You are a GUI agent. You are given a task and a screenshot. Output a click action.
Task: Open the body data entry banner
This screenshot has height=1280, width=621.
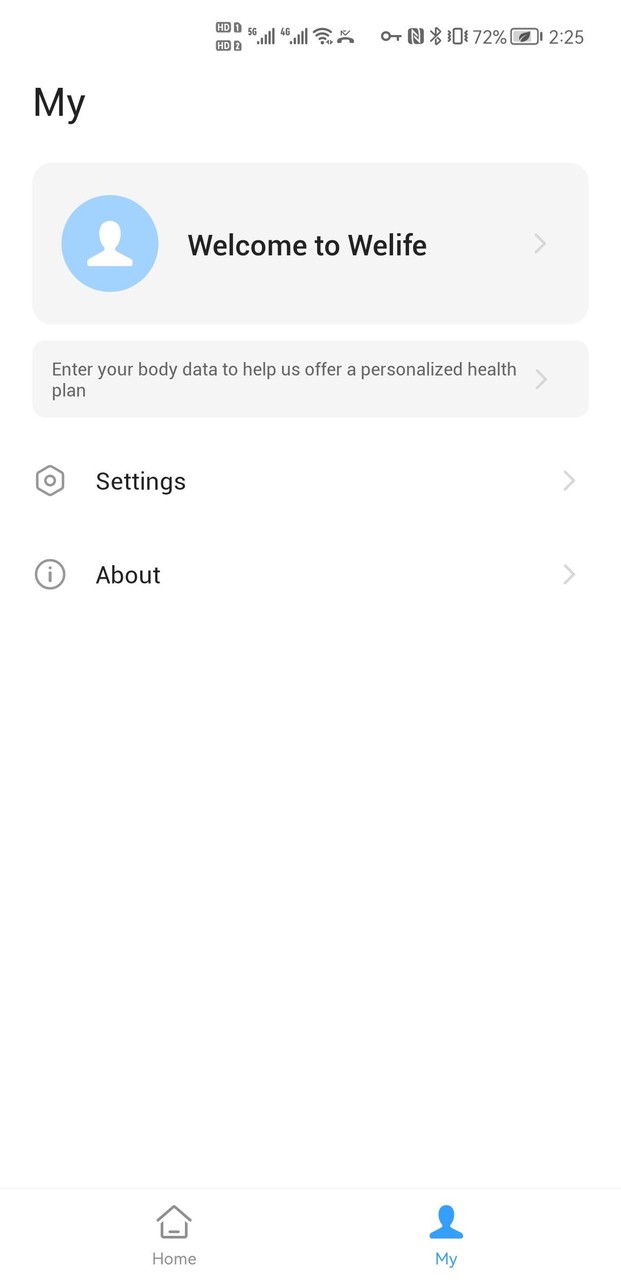point(310,379)
